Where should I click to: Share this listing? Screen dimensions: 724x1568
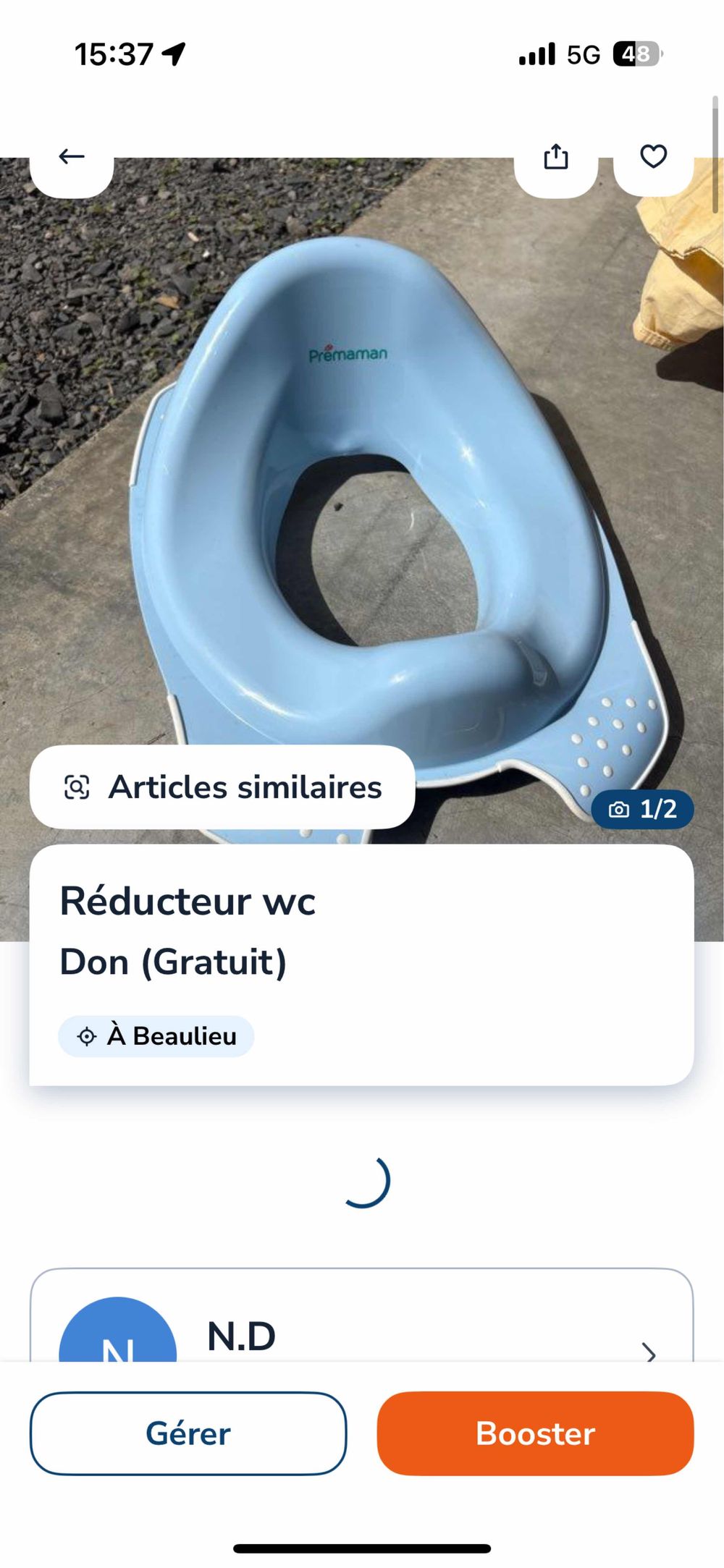coord(555,157)
